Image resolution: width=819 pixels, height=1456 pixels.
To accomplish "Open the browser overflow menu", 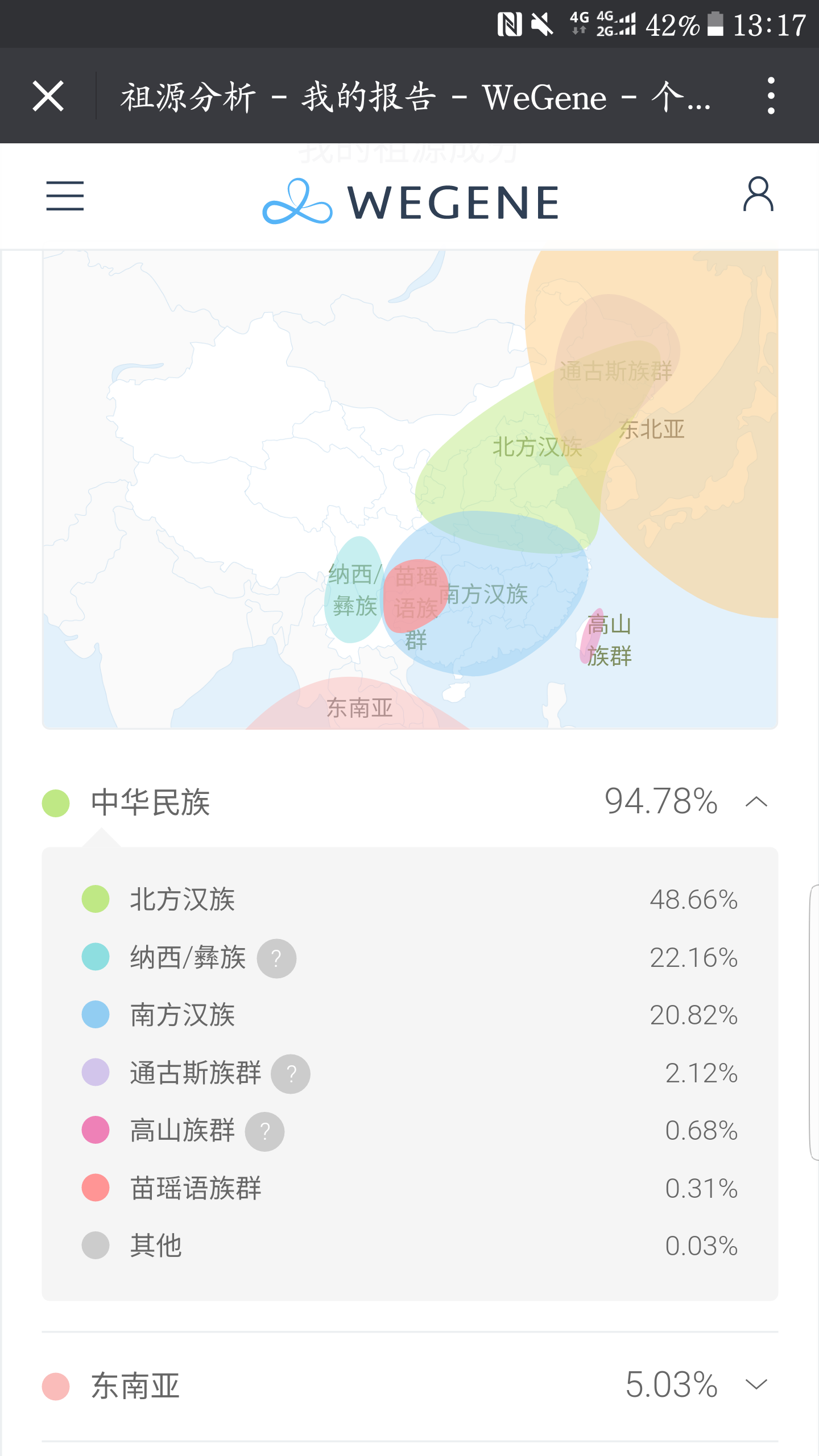I will point(771,96).
